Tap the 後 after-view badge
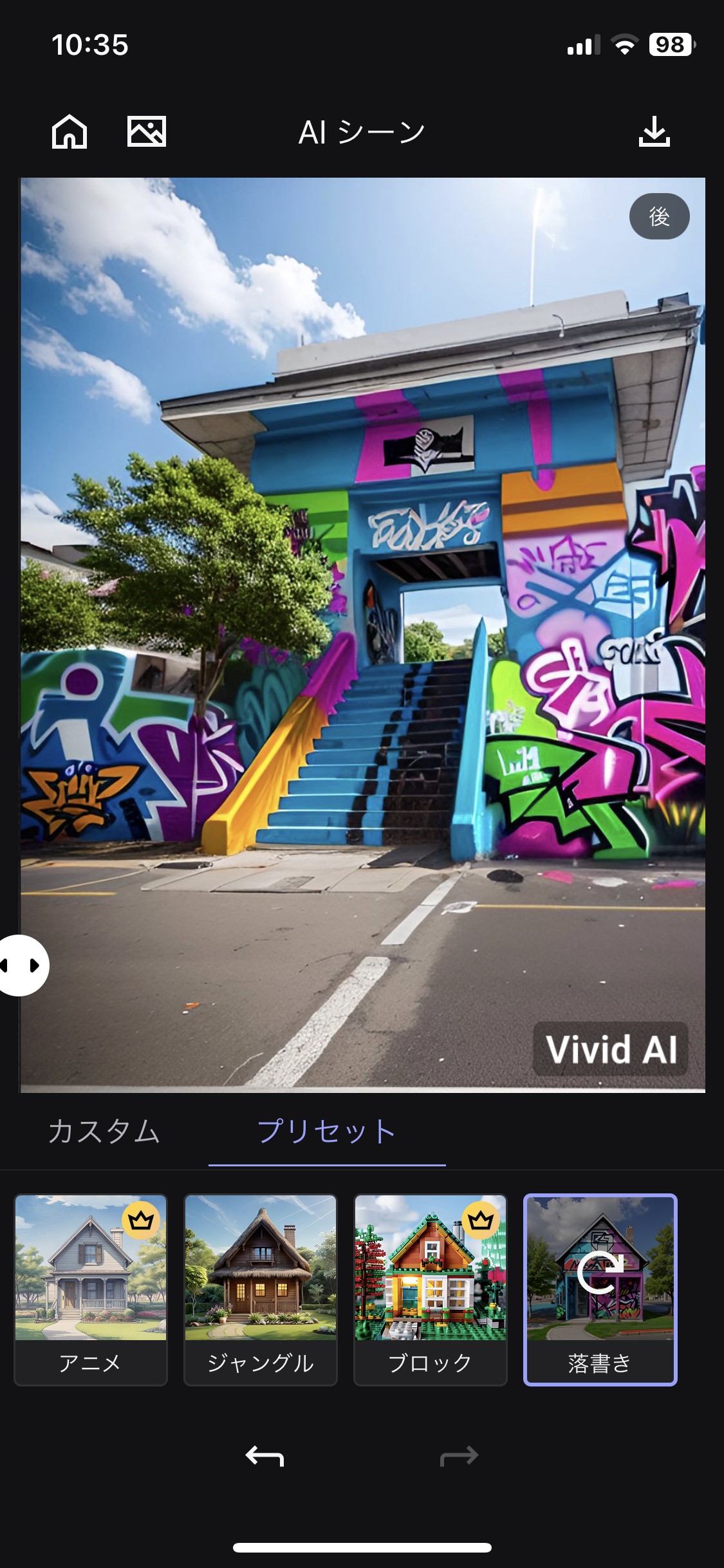Screen dimensions: 724x1568 659,216
